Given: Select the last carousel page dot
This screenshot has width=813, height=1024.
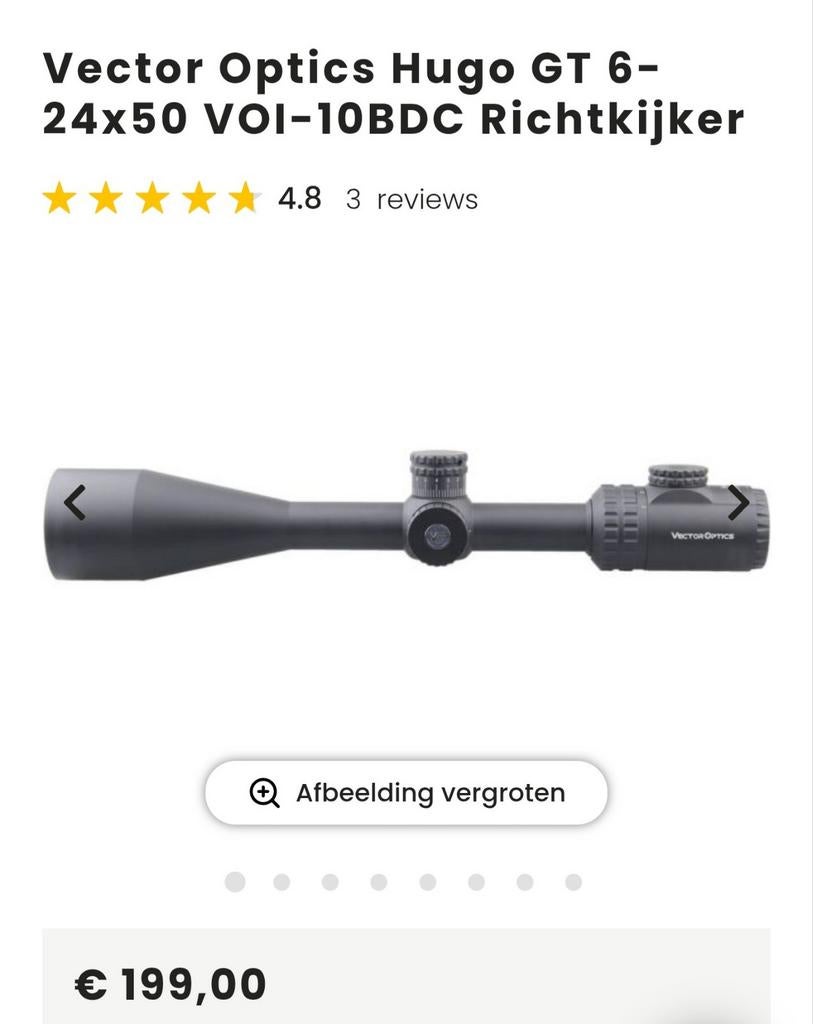Looking at the screenshot, I should pyautogui.click(x=573, y=882).
